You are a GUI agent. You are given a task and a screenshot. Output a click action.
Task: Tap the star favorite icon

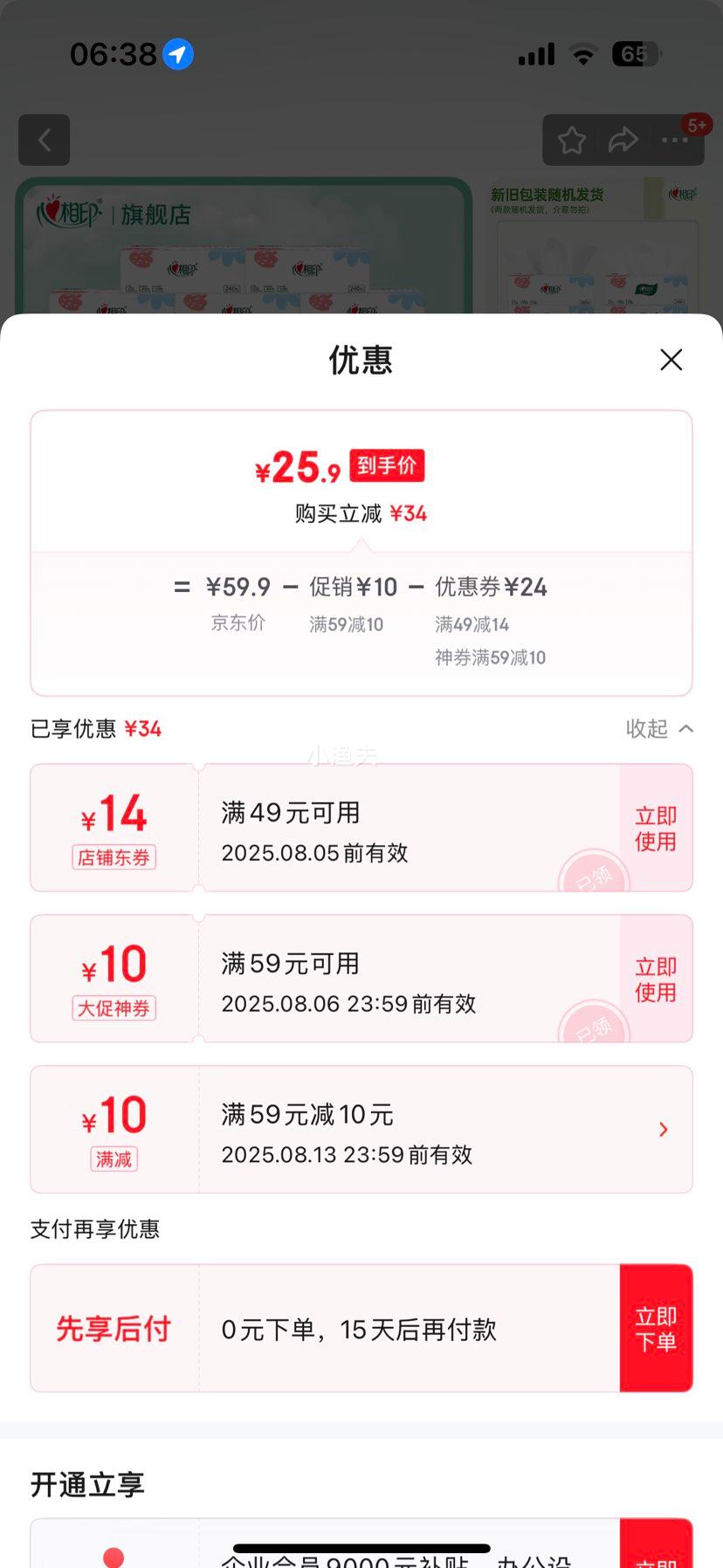pyautogui.click(x=572, y=140)
